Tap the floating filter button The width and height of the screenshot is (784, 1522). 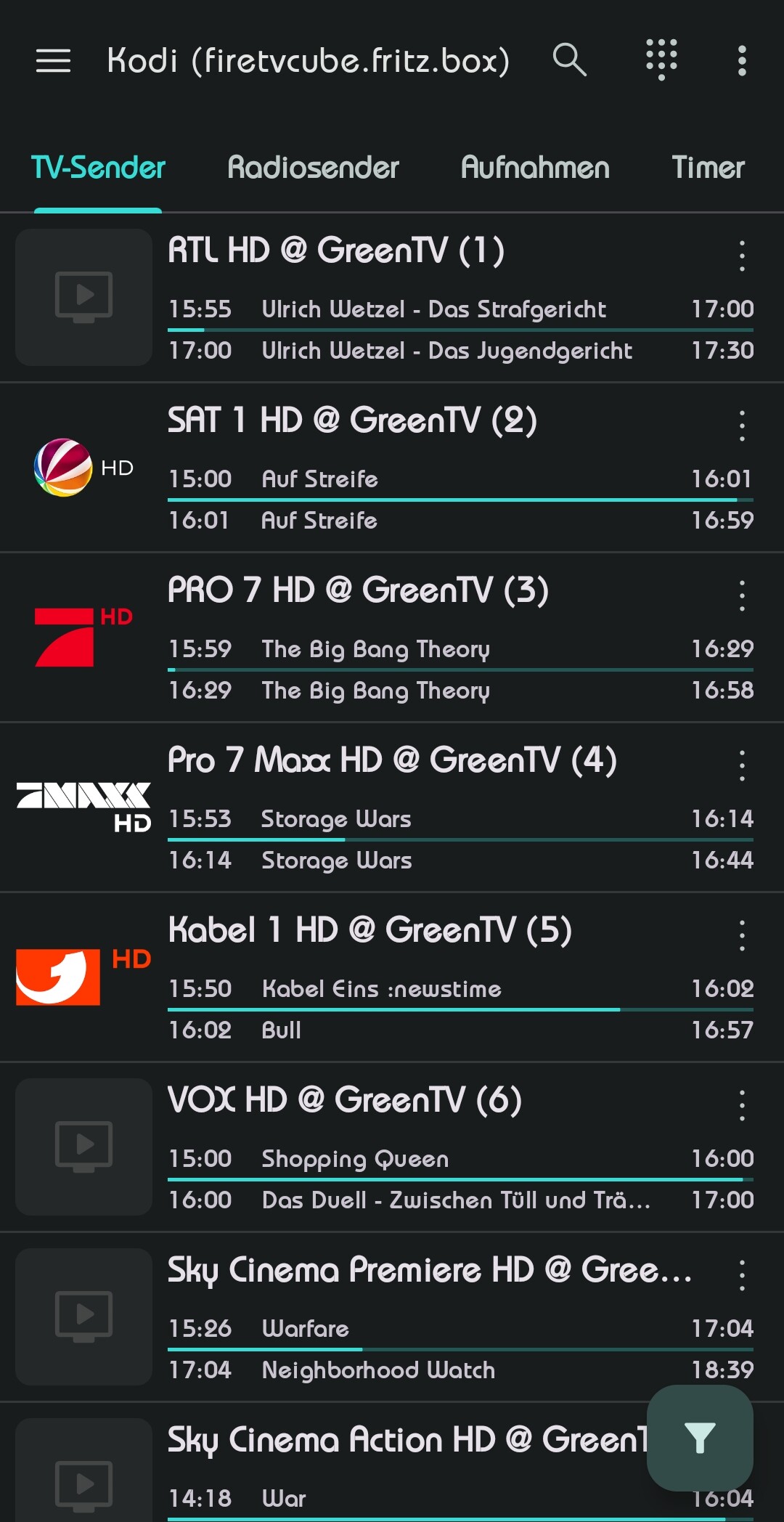700,1438
